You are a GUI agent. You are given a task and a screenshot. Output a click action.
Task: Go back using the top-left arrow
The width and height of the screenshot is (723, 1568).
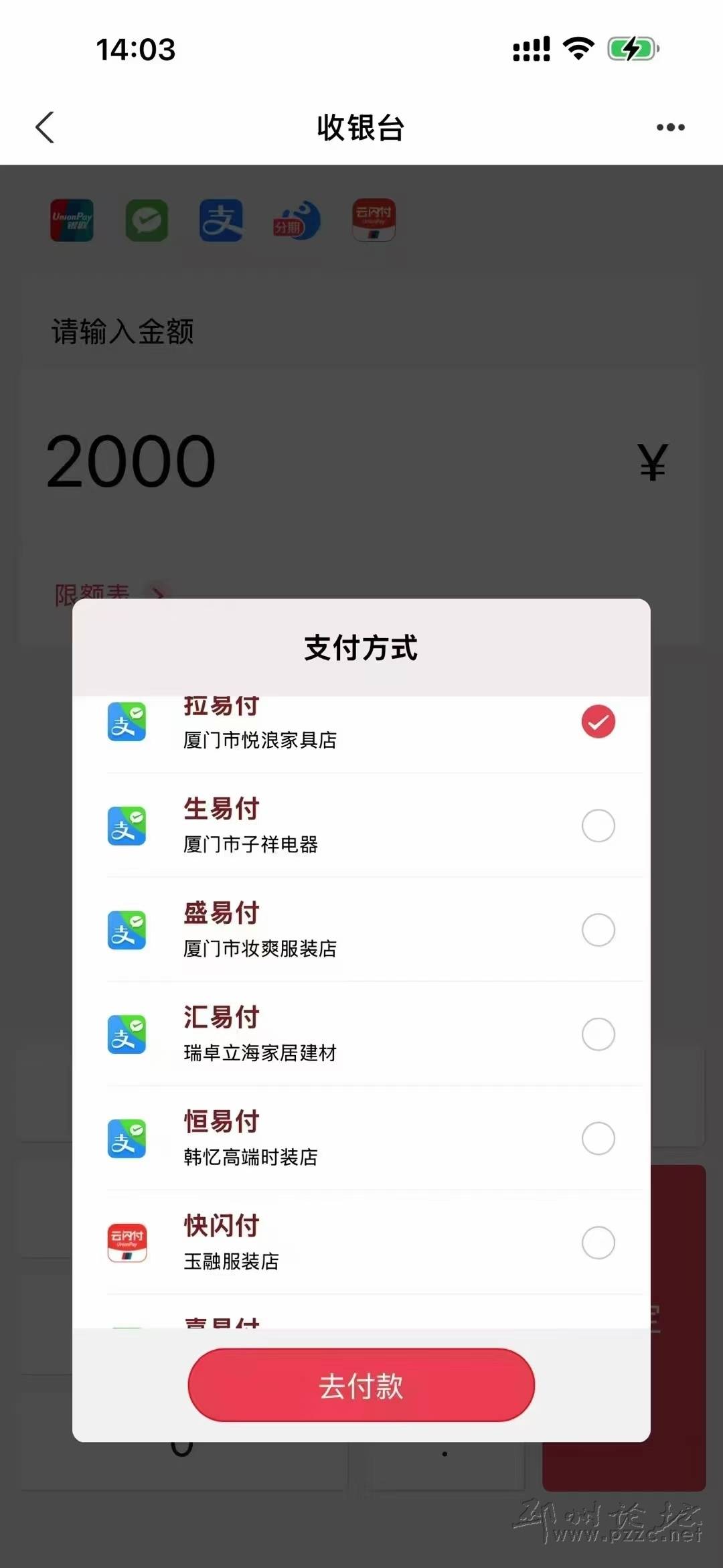tap(45, 127)
